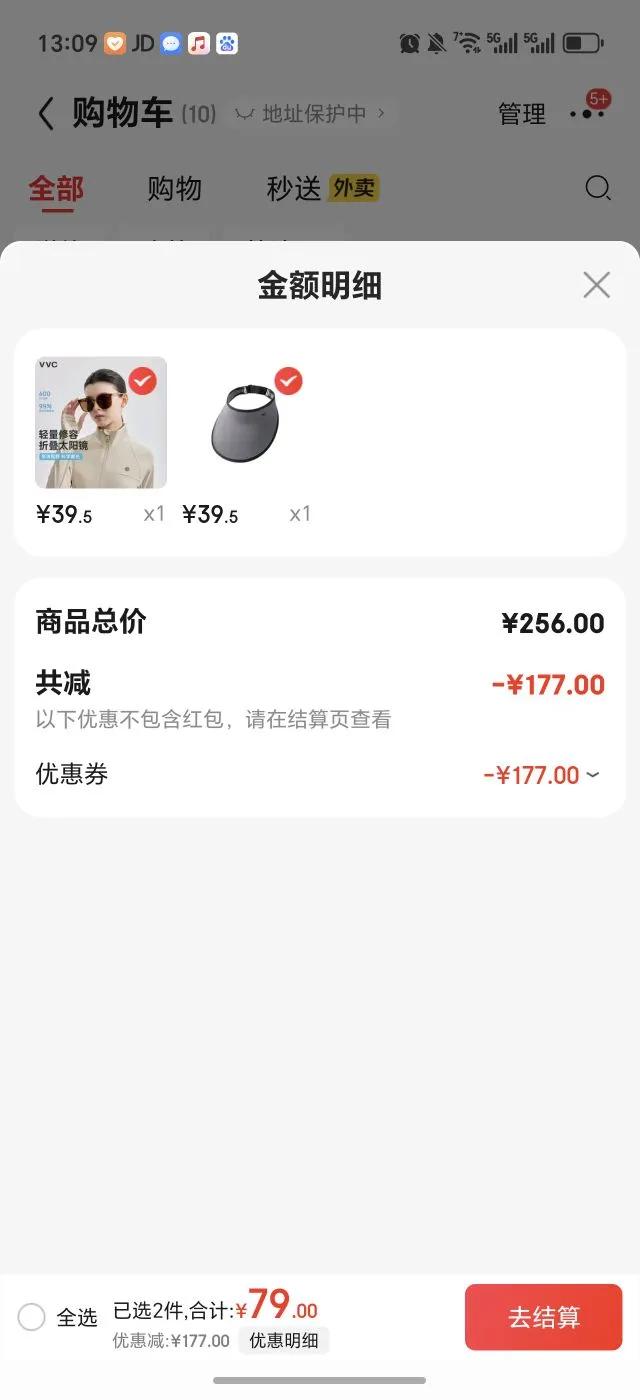The width and height of the screenshot is (640, 1400).
Task: Proceed to checkout with 去结算
Action: pyautogui.click(x=543, y=1317)
